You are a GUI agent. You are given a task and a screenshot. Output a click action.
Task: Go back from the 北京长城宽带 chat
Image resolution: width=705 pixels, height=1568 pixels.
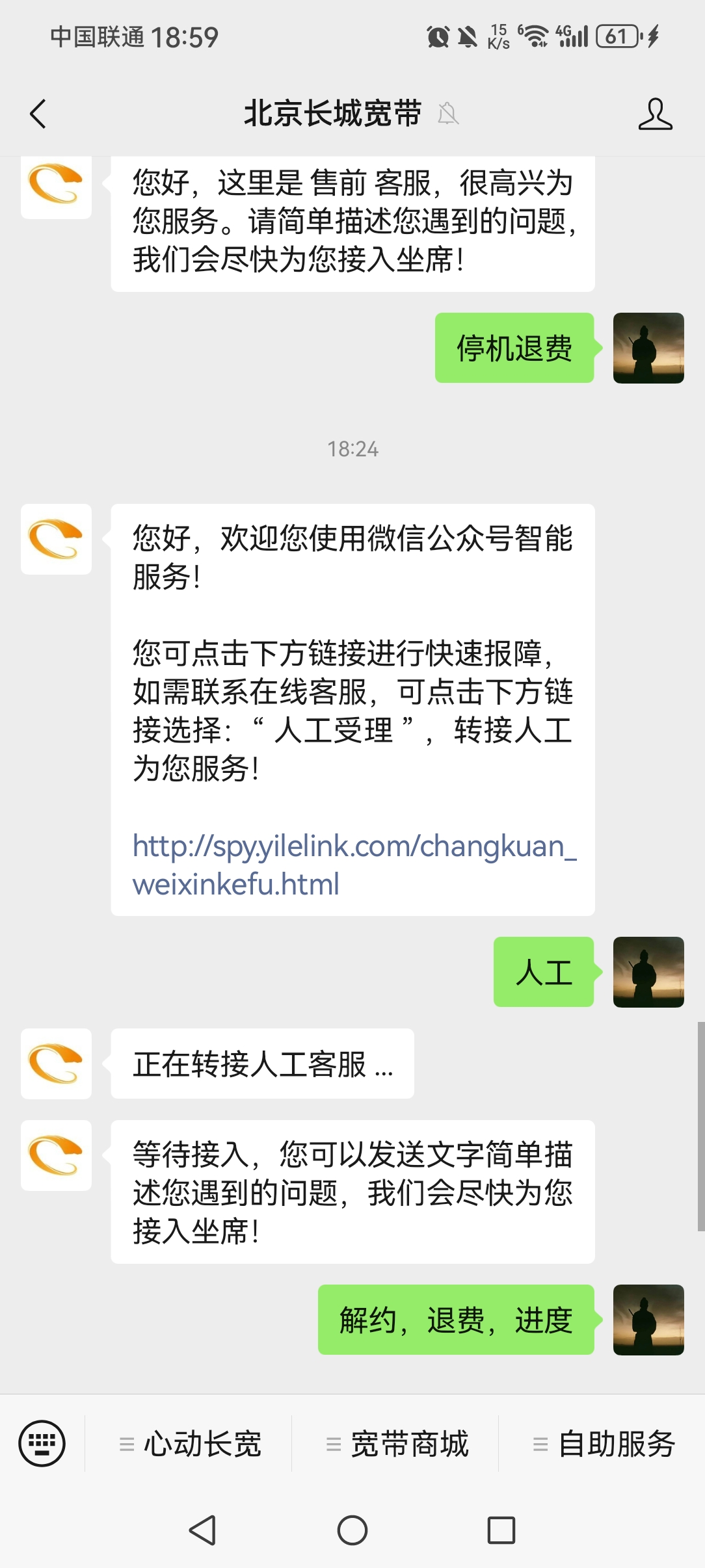(38, 114)
